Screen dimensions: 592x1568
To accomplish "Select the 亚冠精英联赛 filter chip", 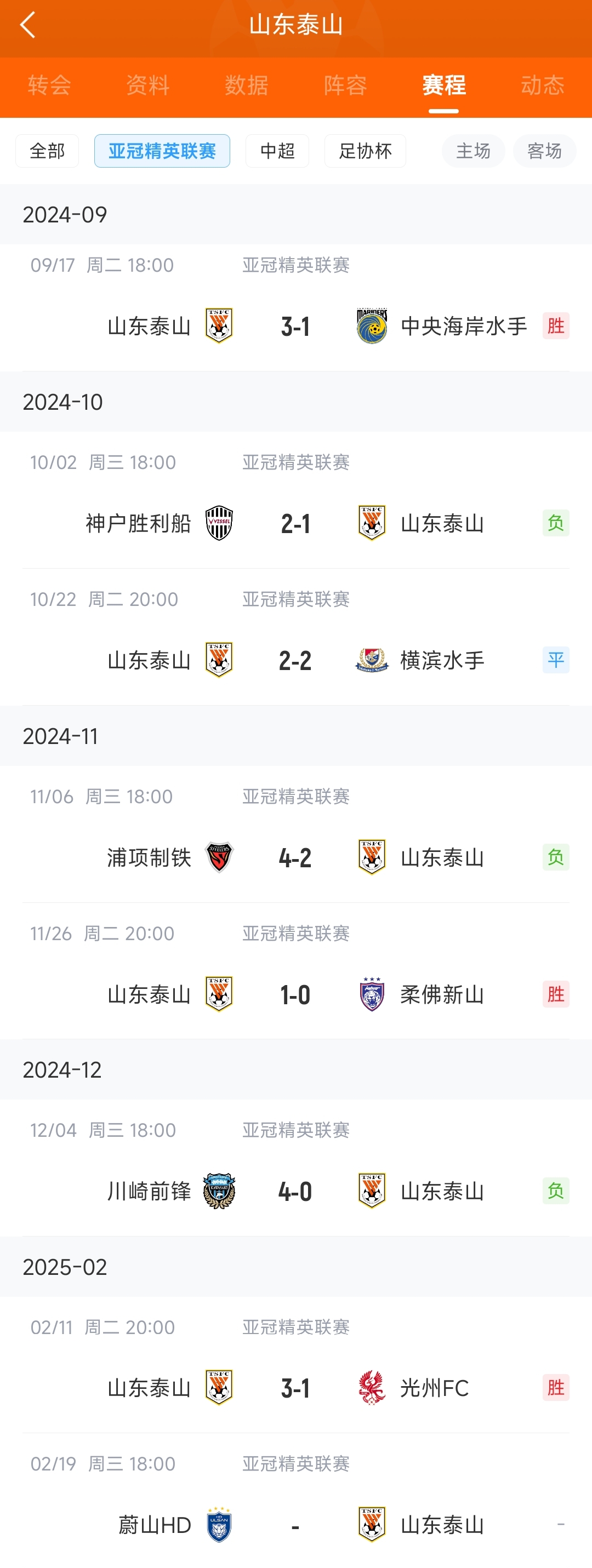I will [162, 151].
